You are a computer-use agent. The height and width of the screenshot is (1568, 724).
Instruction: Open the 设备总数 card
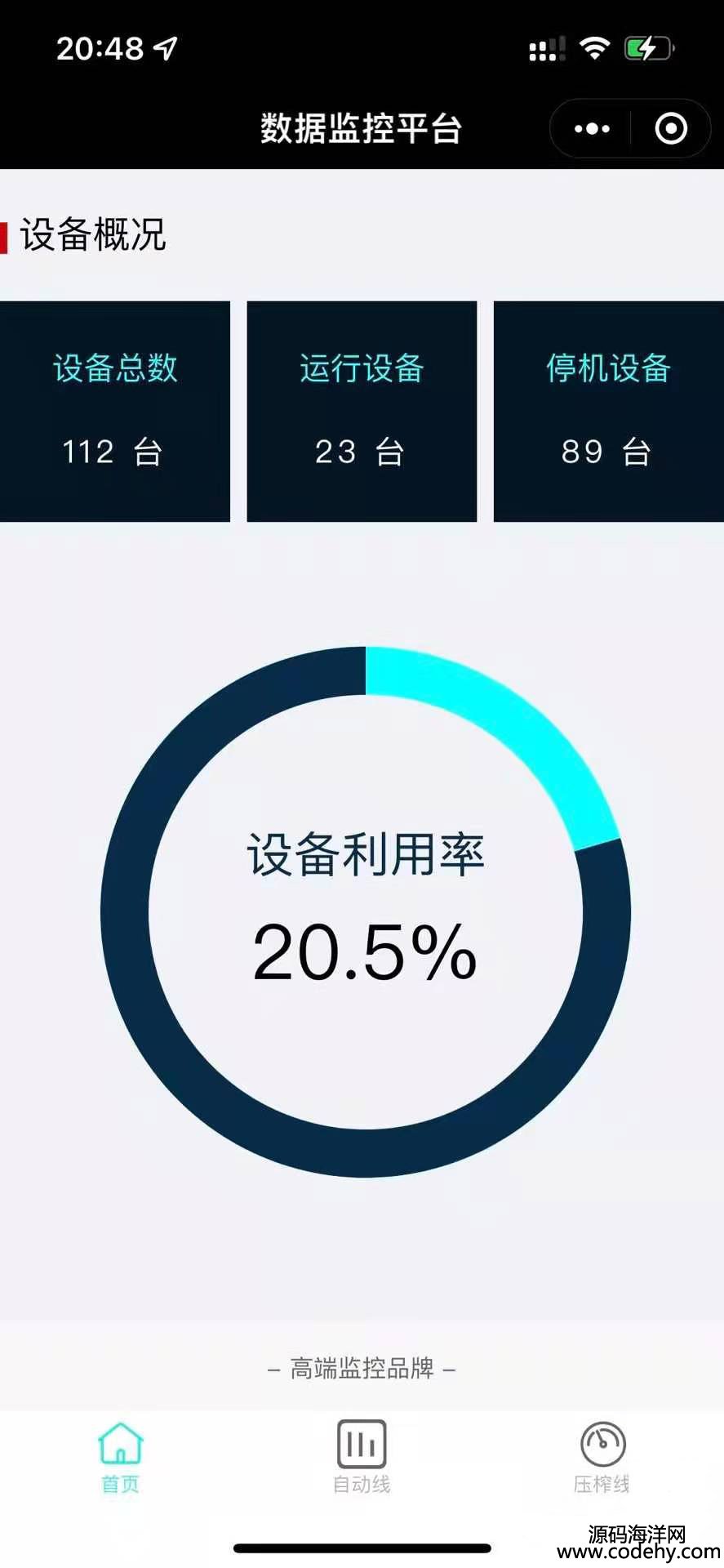click(114, 411)
